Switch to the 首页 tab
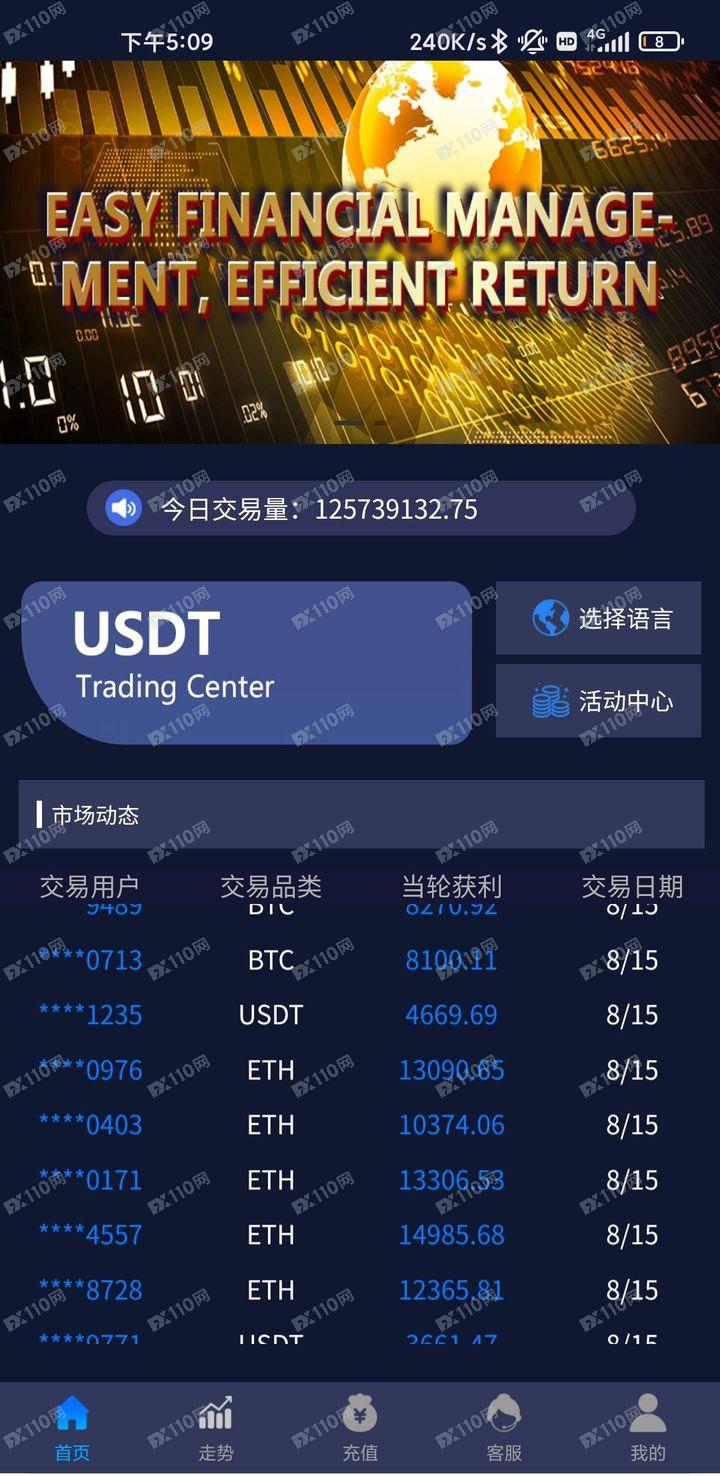 (72, 1428)
